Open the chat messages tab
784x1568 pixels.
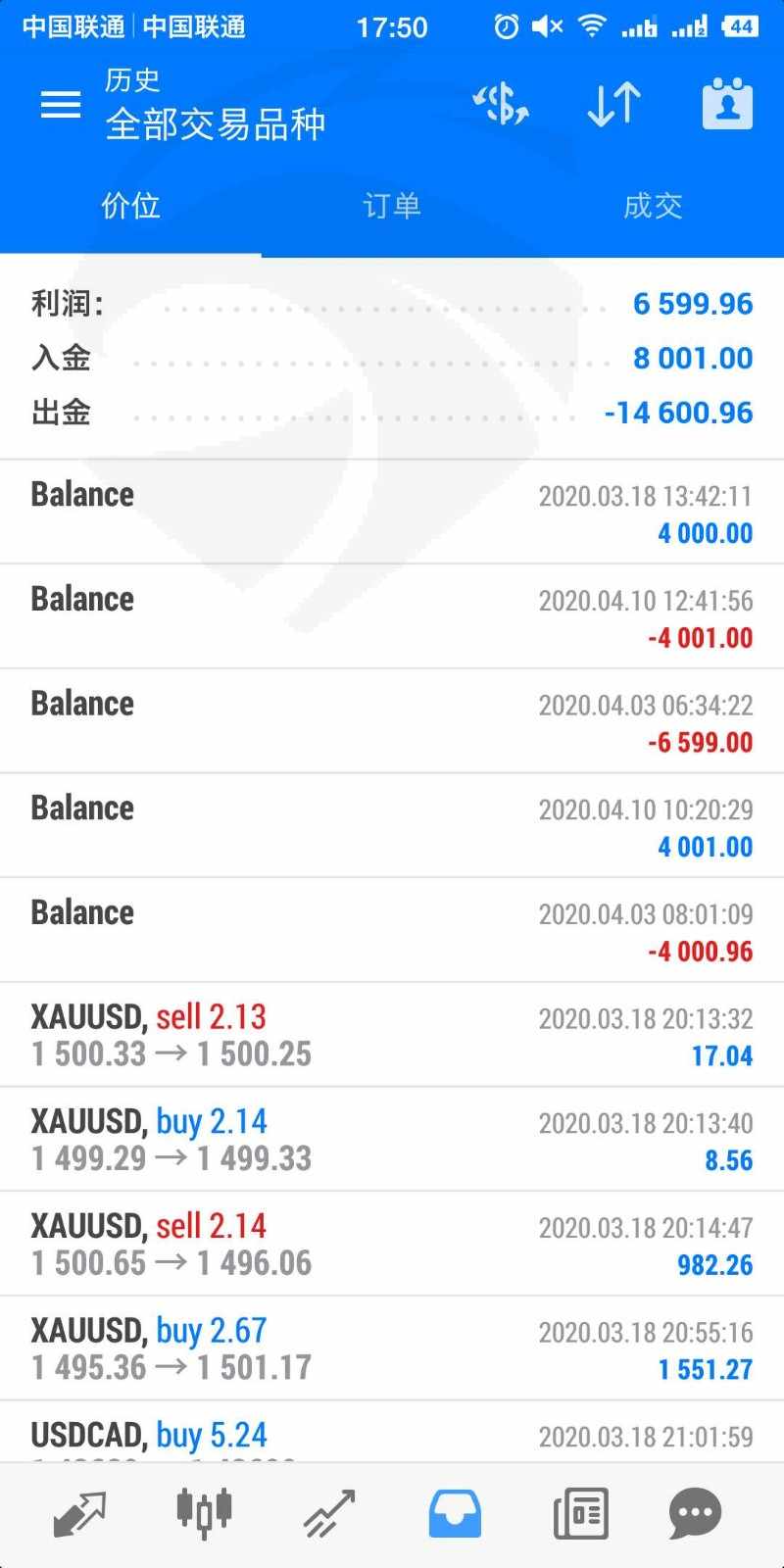coord(695,1514)
